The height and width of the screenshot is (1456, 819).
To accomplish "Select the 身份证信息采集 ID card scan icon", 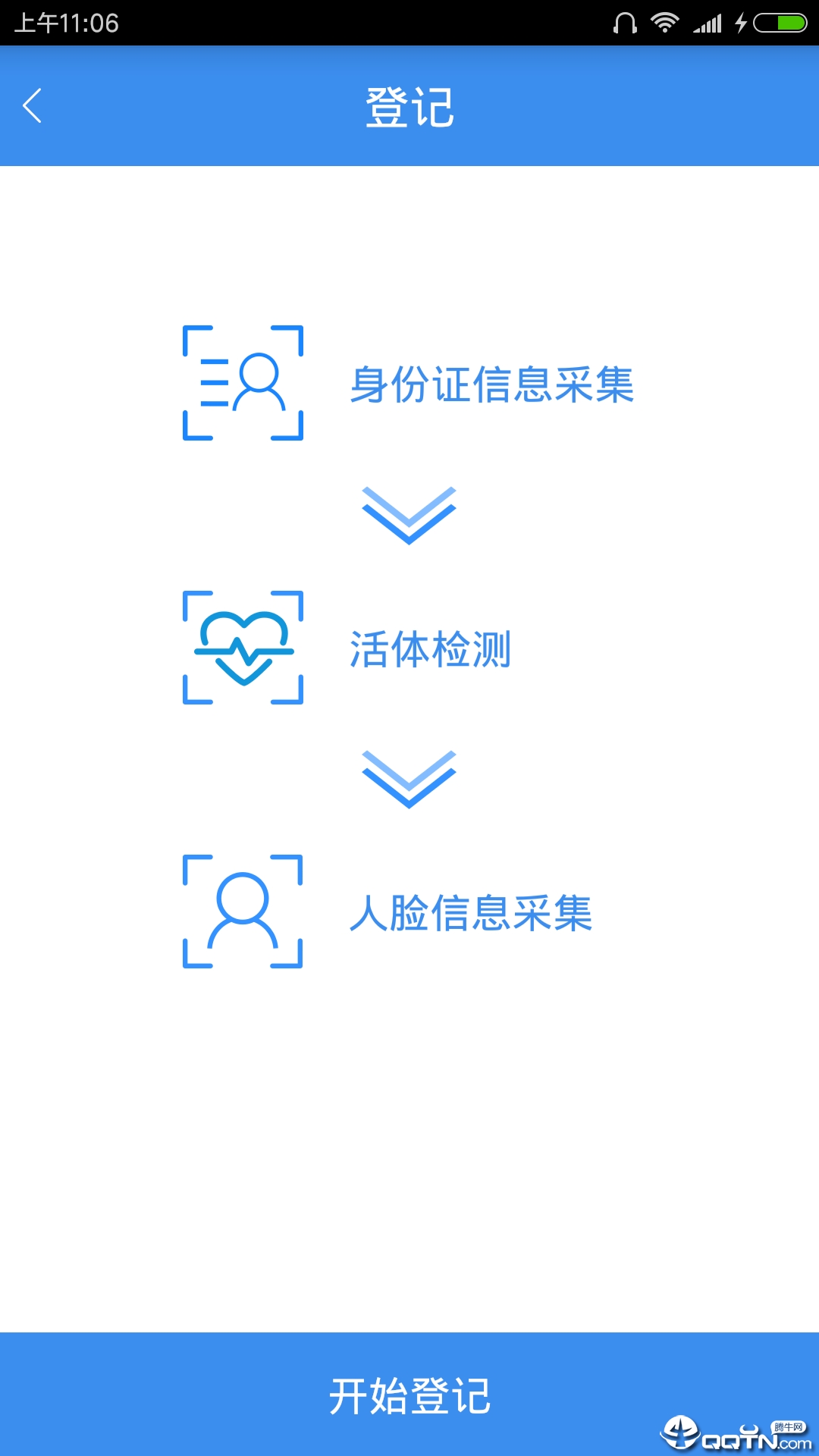I will (x=243, y=383).
